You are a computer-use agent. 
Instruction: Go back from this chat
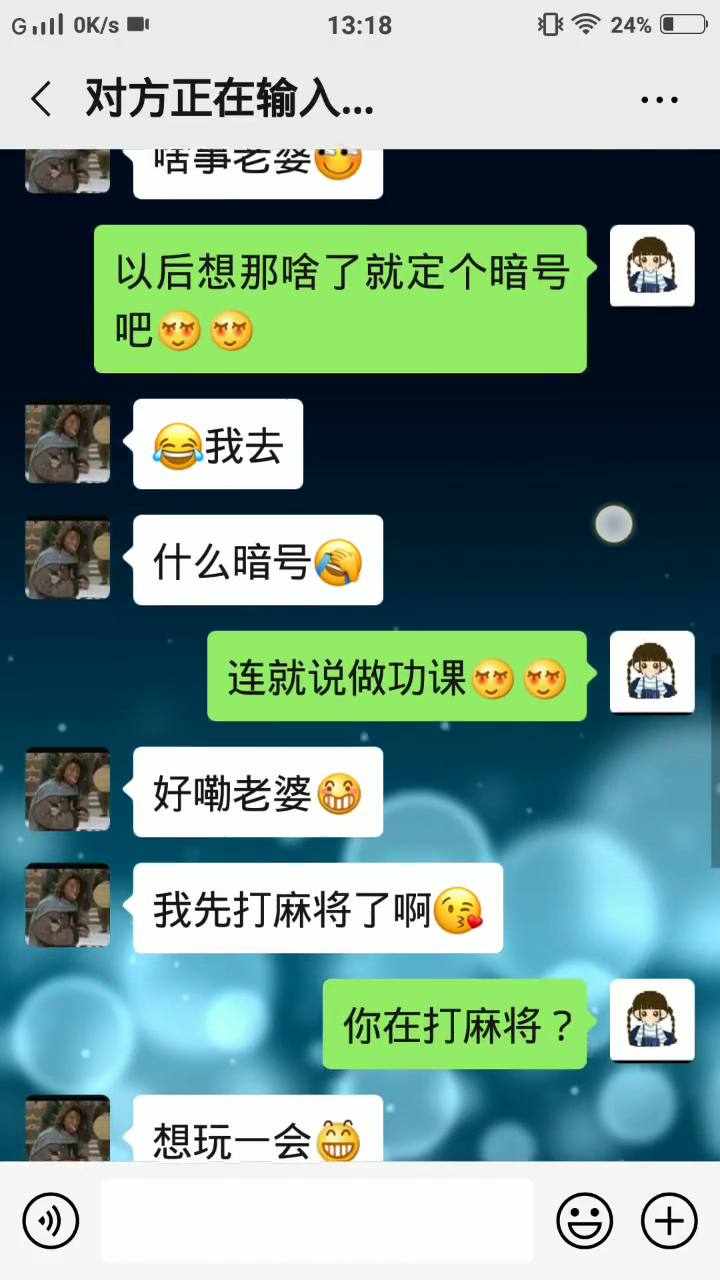point(41,100)
